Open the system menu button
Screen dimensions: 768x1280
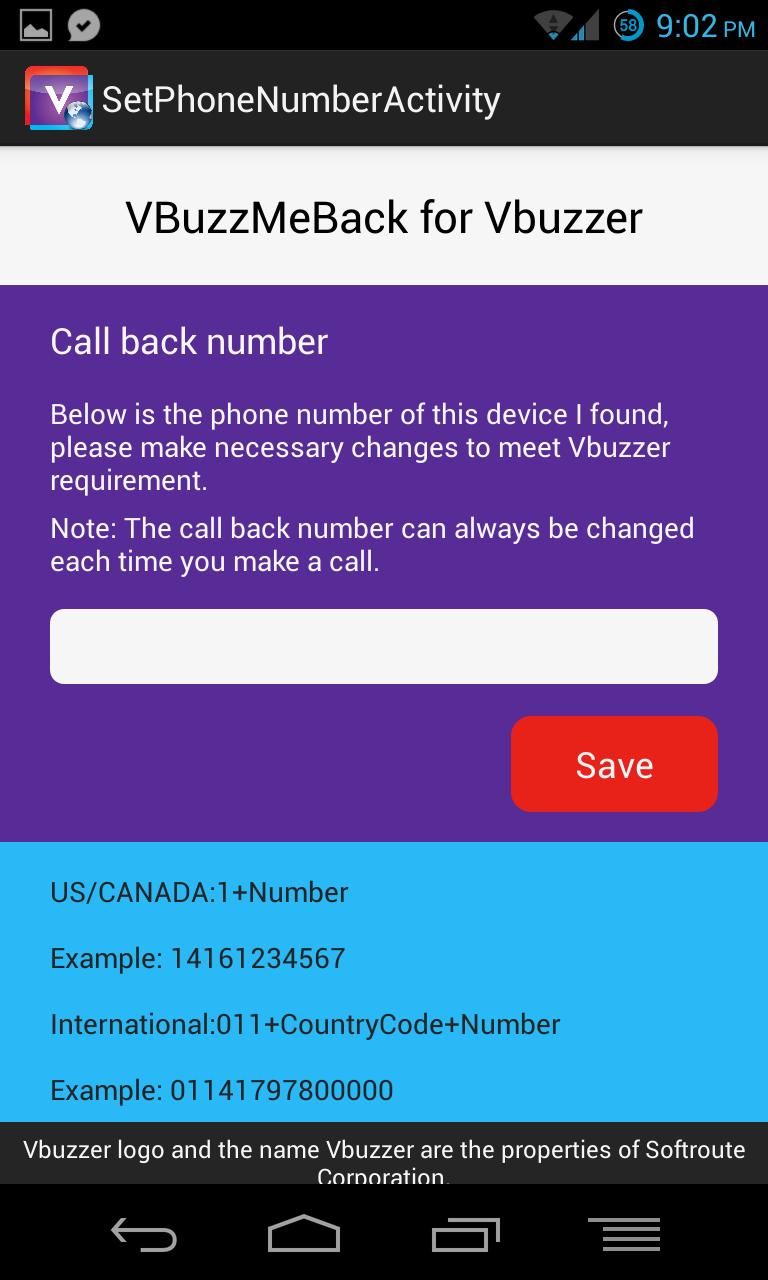pos(624,1235)
